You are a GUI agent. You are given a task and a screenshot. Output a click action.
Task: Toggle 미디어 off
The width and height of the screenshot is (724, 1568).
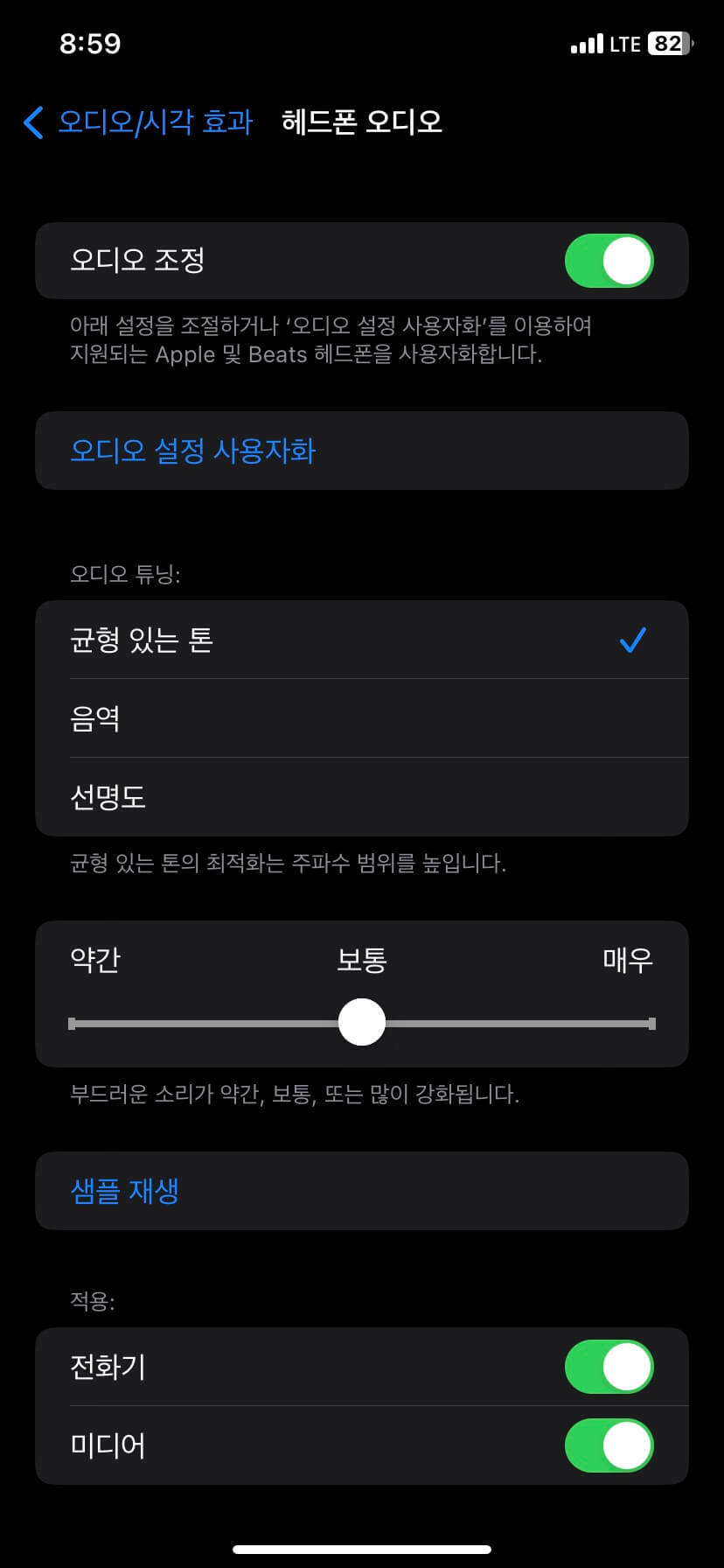tap(608, 1445)
